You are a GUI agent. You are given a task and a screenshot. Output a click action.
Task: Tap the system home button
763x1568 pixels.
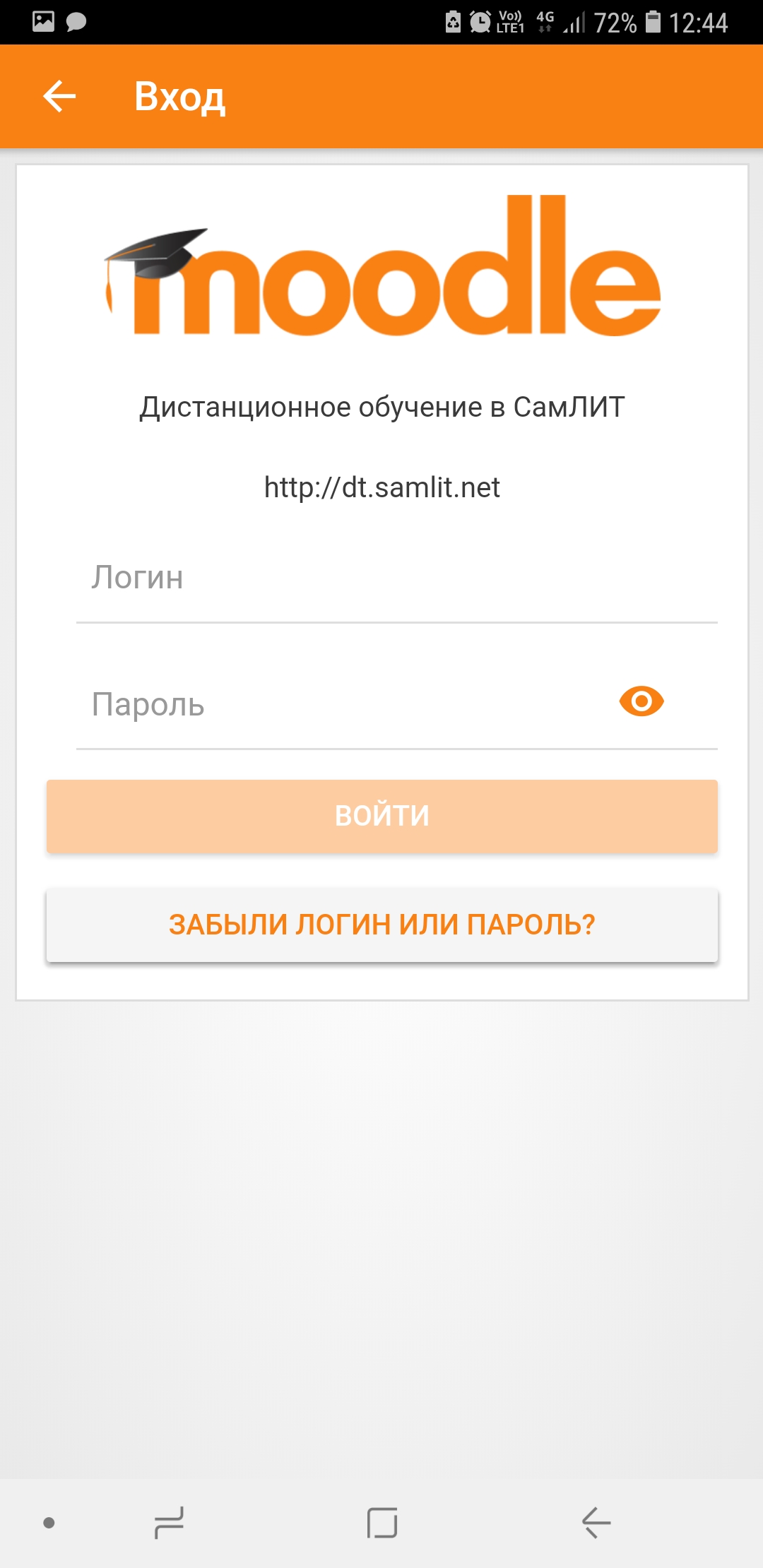pos(381,1522)
